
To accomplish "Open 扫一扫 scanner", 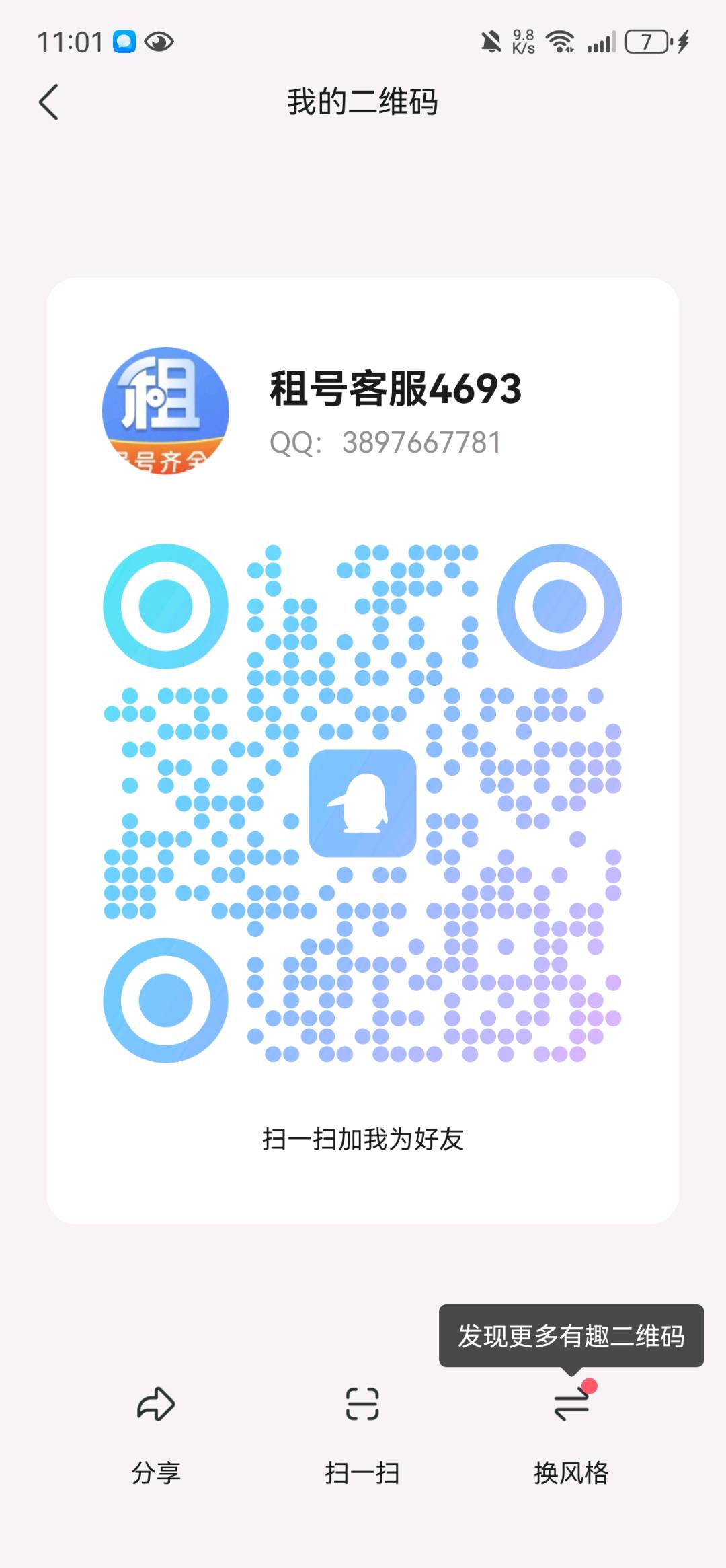I will [x=362, y=1435].
